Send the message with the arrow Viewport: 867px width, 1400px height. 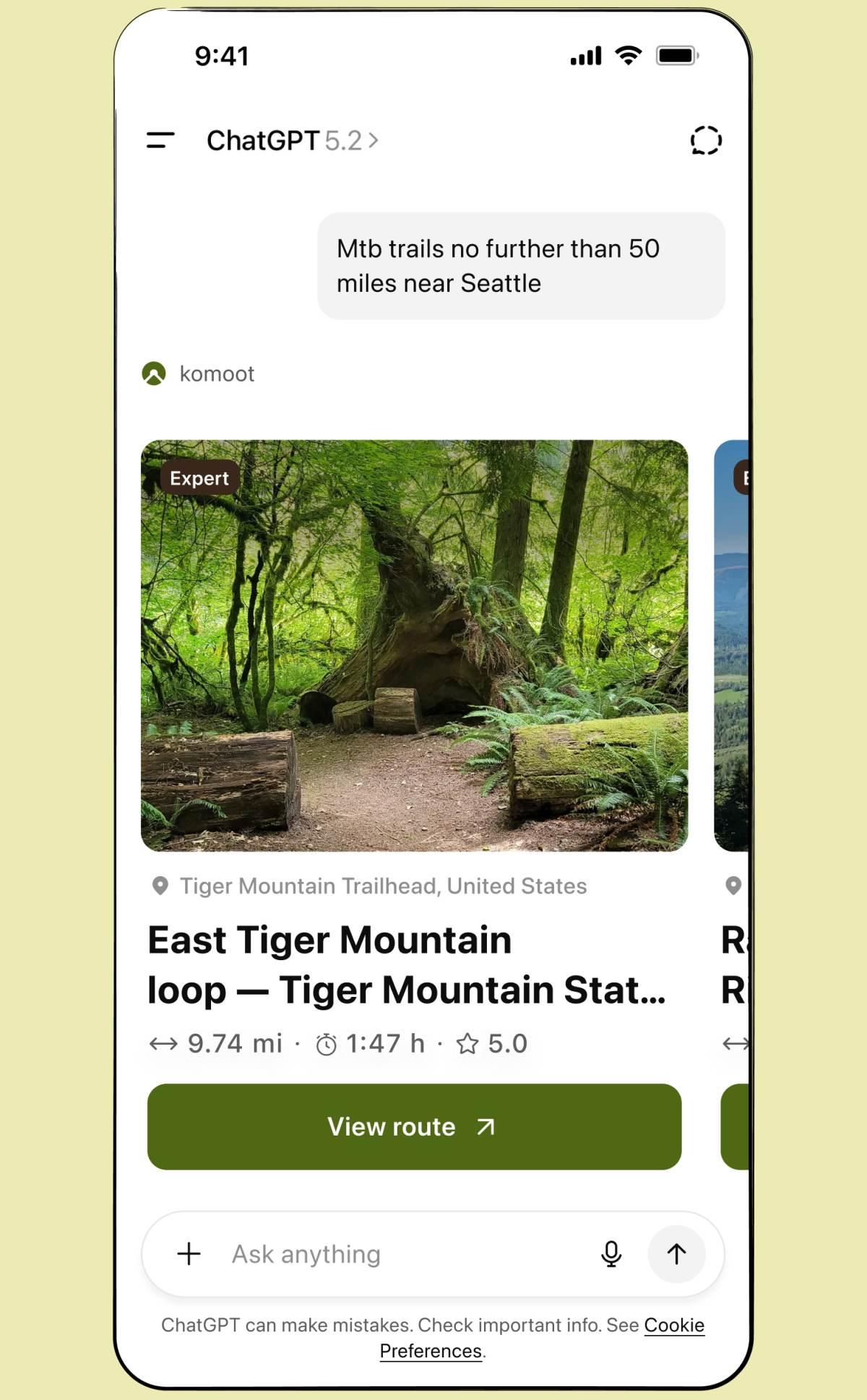tap(676, 1253)
